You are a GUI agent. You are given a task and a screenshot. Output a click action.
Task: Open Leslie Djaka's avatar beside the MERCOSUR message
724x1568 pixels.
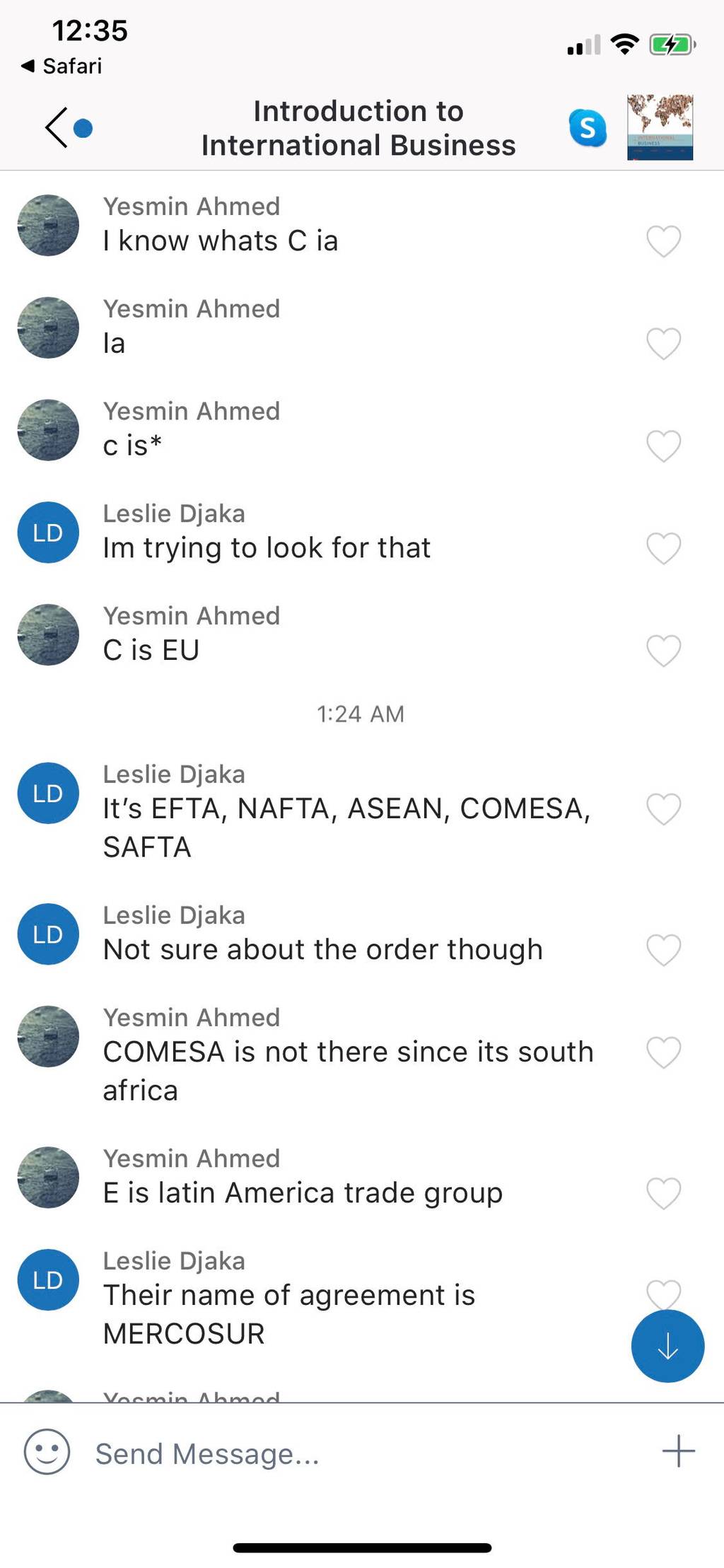pyautogui.click(x=48, y=1279)
